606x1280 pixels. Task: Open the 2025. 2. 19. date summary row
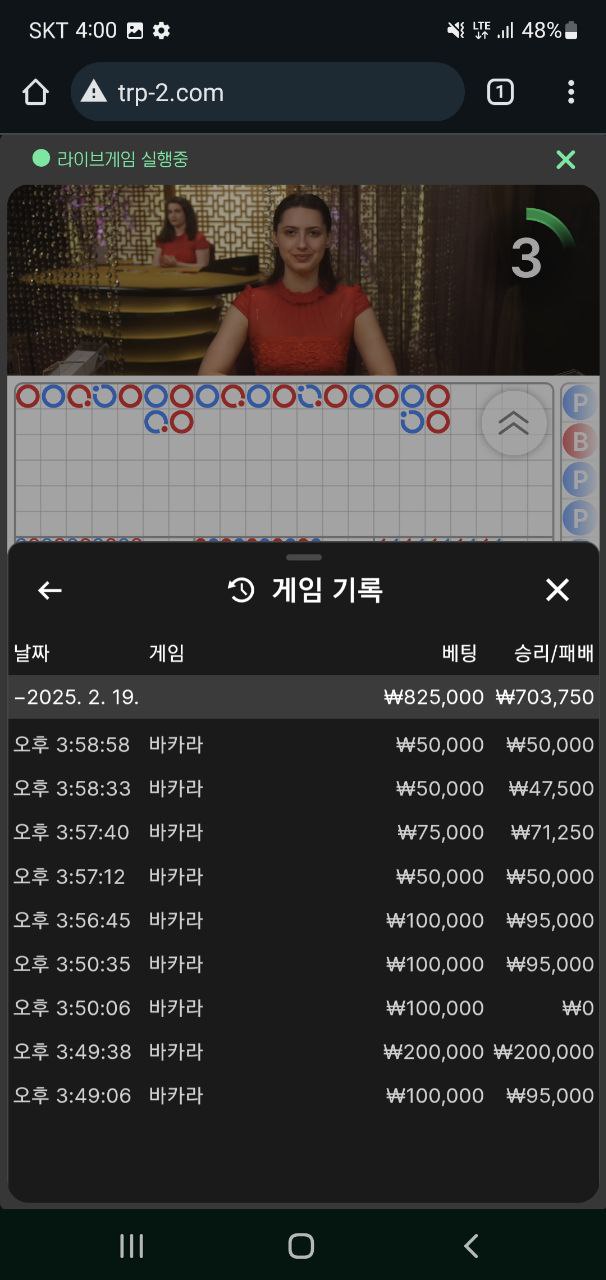click(x=303, y=697)
